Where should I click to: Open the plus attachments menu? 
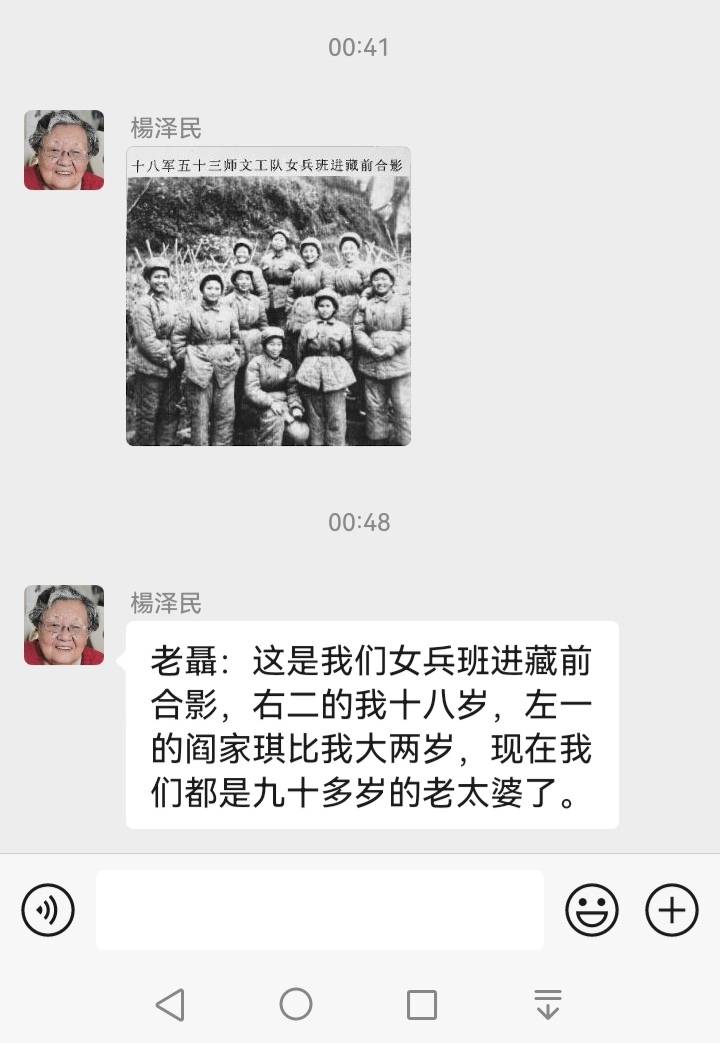tap(671, 910)
